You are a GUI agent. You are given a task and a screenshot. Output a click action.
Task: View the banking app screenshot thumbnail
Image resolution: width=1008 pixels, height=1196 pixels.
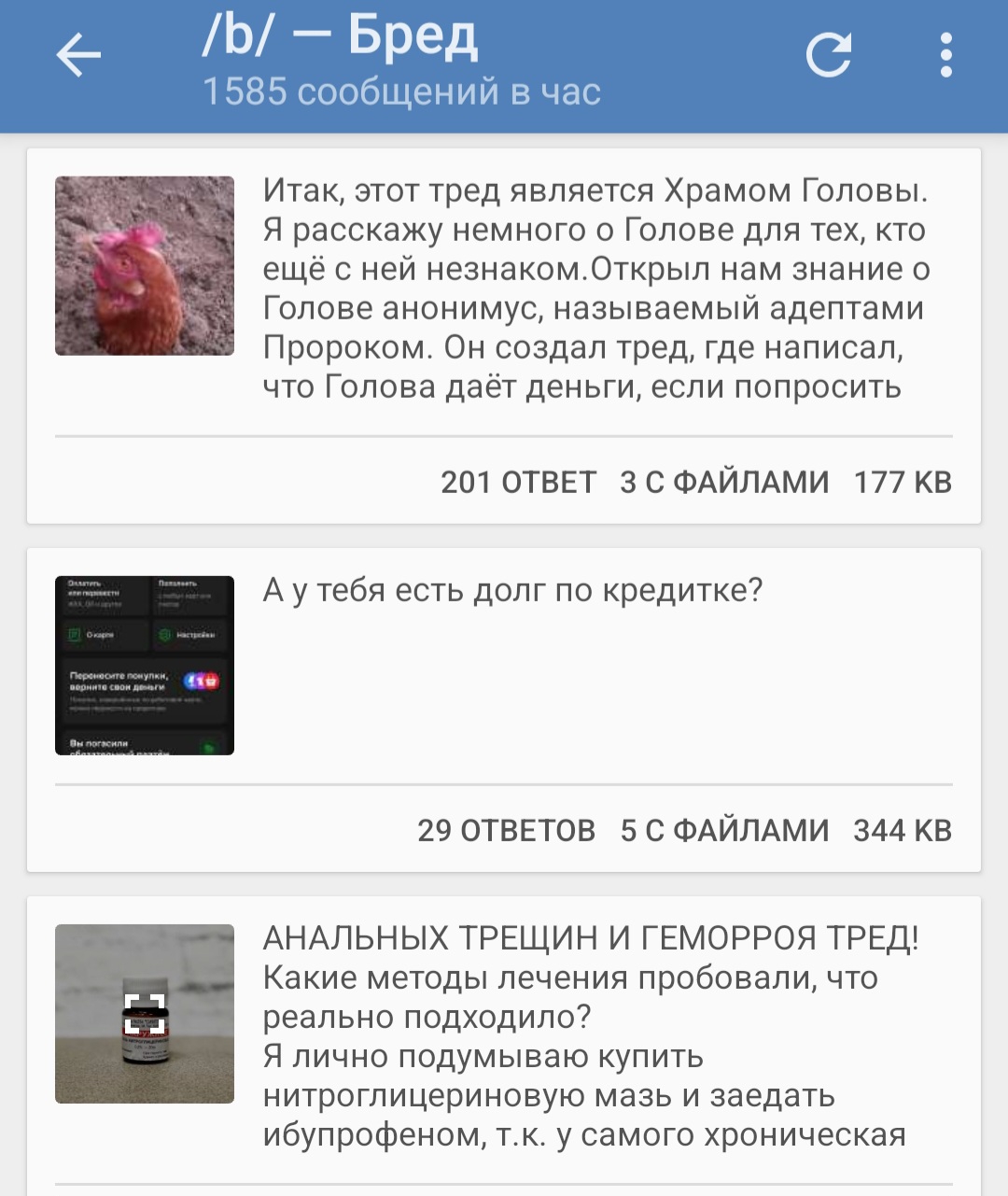pos(145,666)
